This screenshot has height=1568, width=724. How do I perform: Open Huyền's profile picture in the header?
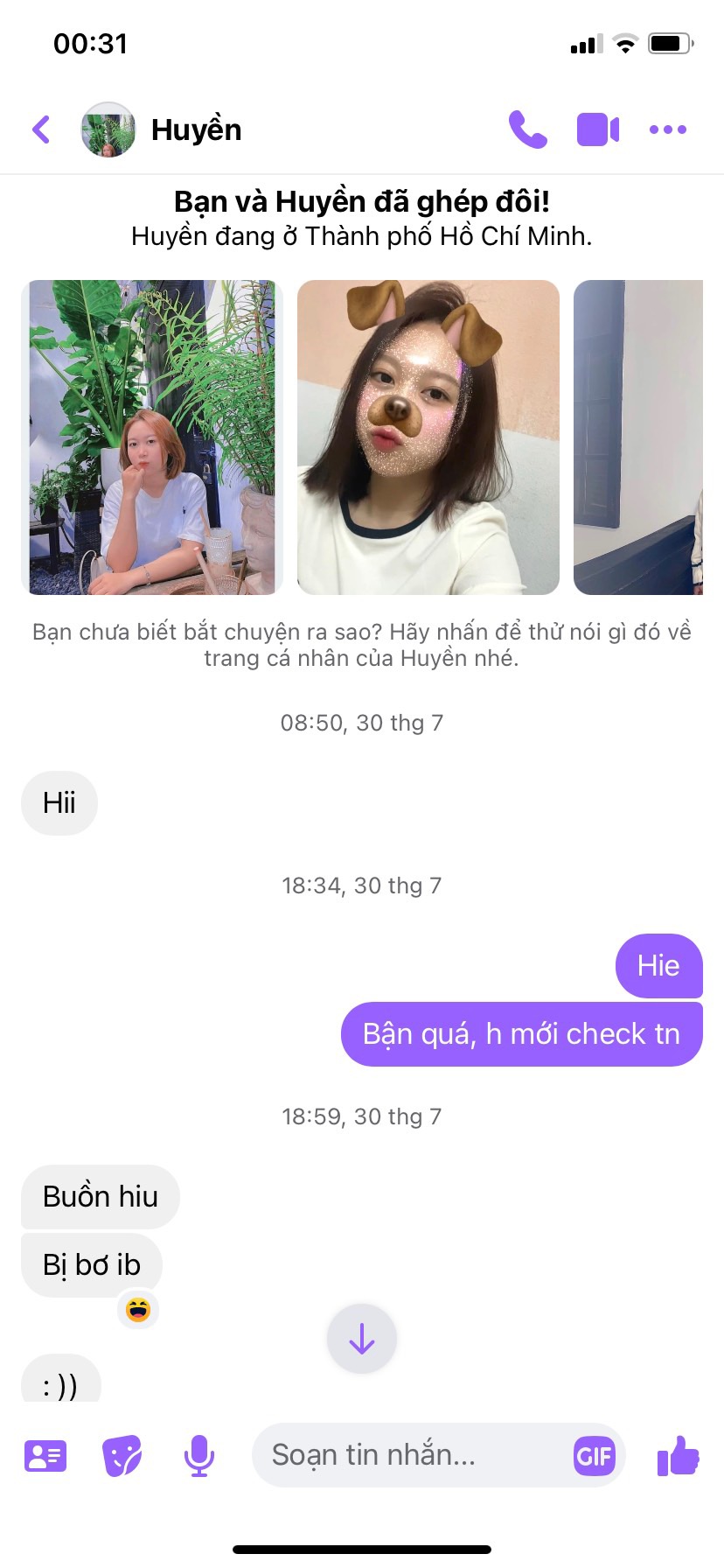[x=108, y=129]
